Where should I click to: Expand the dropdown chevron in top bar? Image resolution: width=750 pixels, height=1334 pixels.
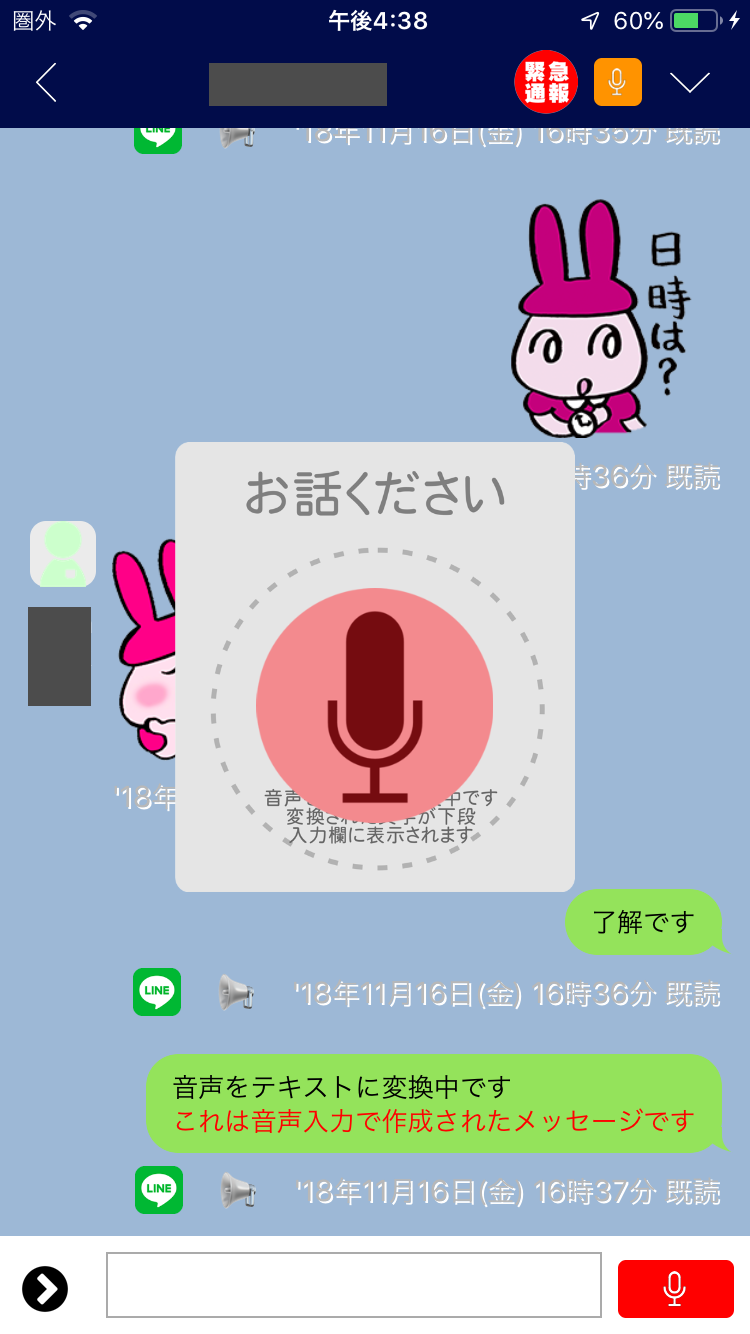click(690, 83)
